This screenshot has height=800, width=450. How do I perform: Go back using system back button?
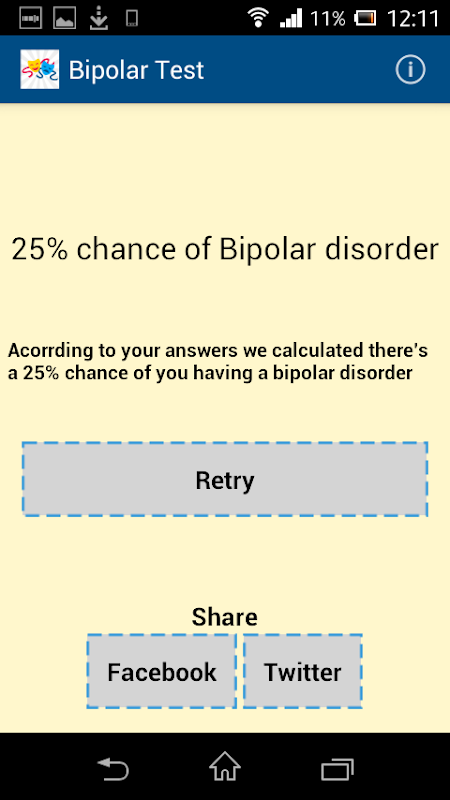[113, 768]
